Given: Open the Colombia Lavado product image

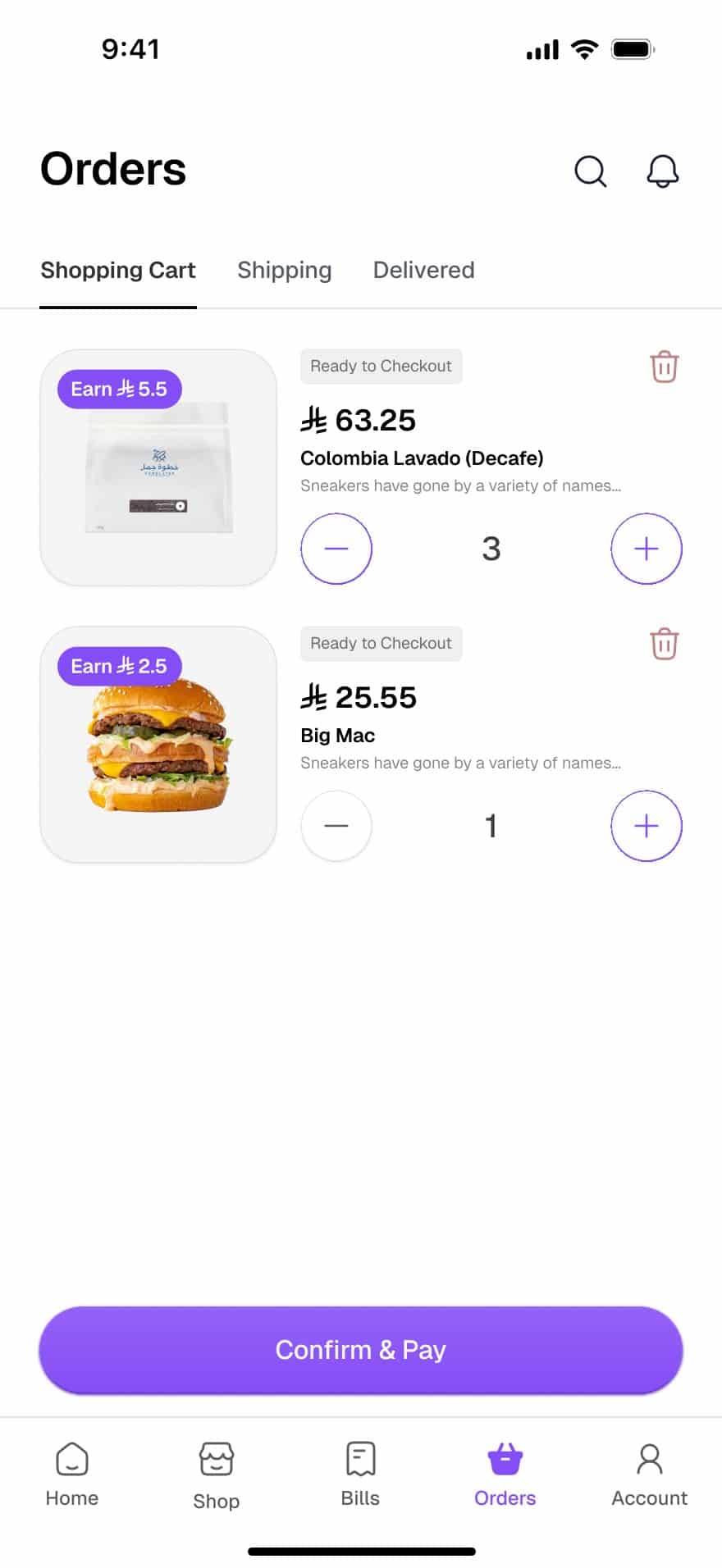Looking at the screenshot, I should (x=158, y=468).
